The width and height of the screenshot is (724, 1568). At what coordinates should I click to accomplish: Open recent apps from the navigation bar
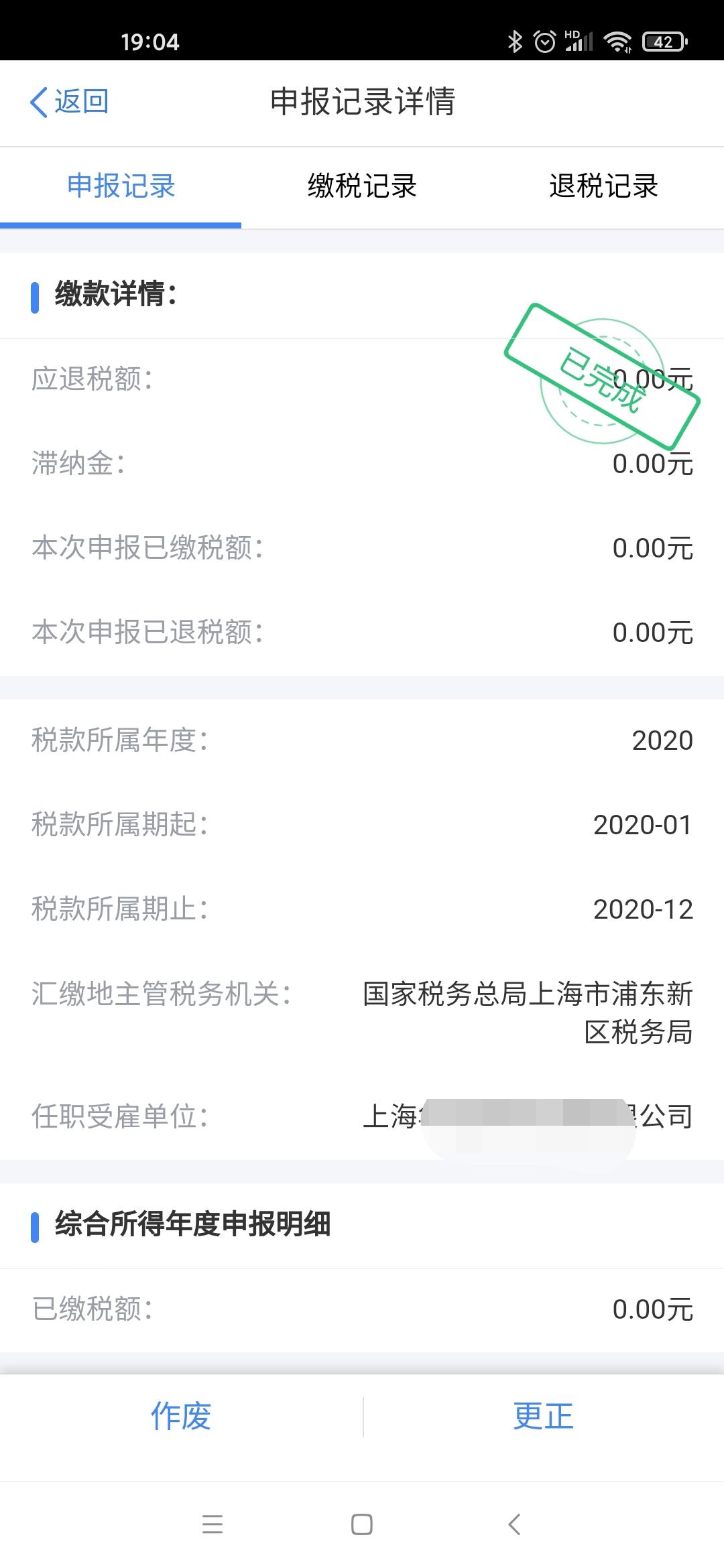click(x=213, y=1524)
